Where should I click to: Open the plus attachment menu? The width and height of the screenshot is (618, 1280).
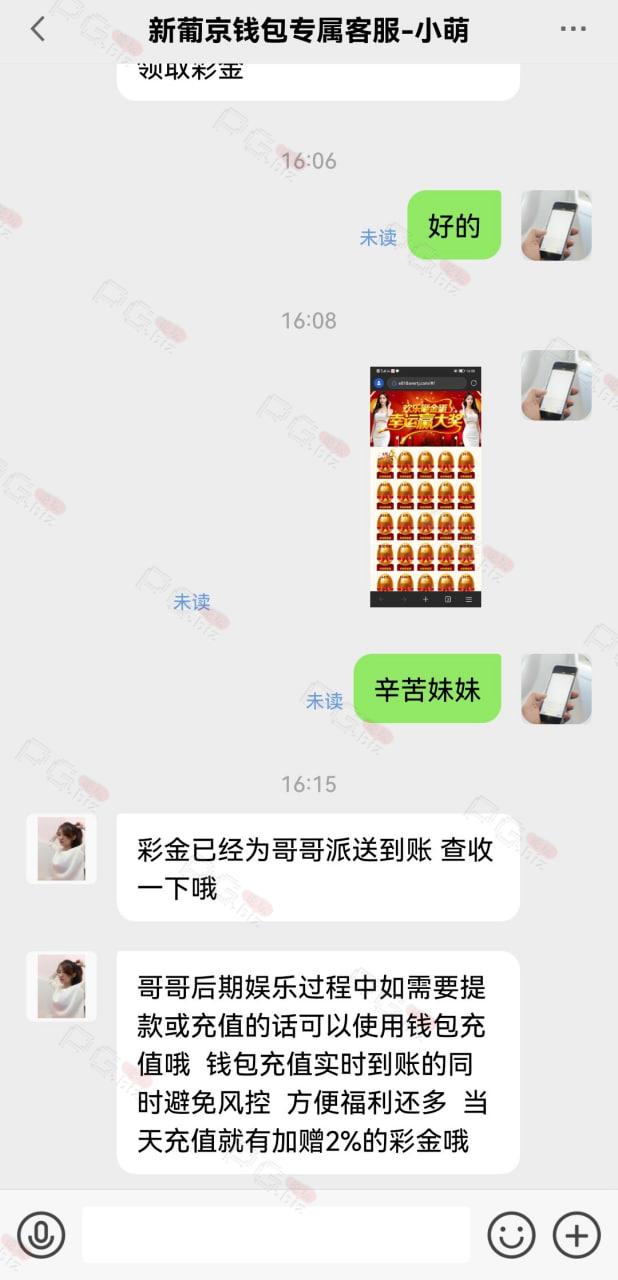[x=577, y=1235]
